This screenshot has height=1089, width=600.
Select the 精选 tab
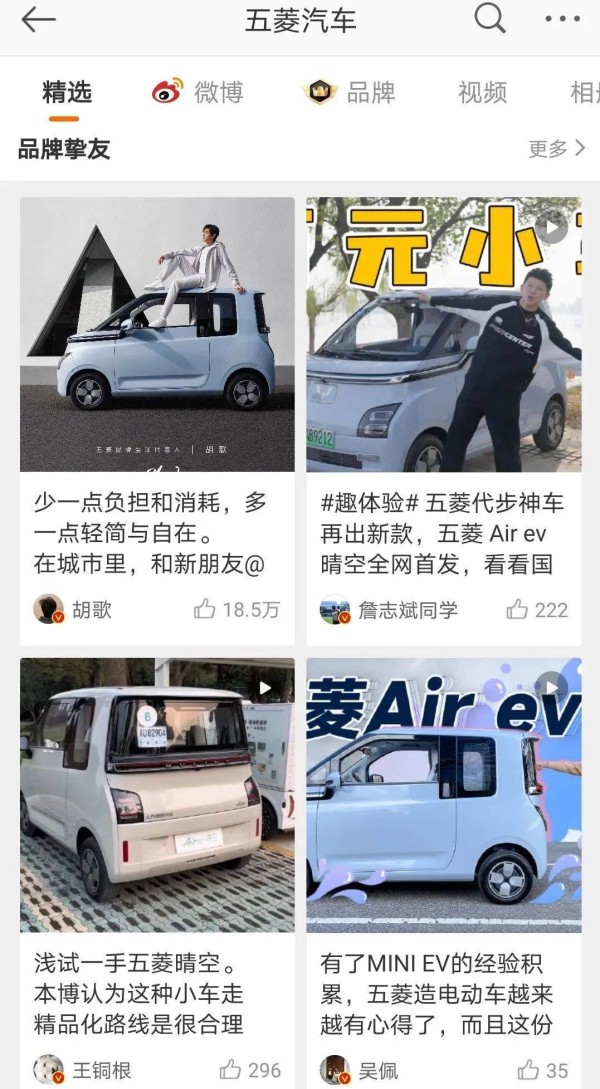(x=67, y=92)
